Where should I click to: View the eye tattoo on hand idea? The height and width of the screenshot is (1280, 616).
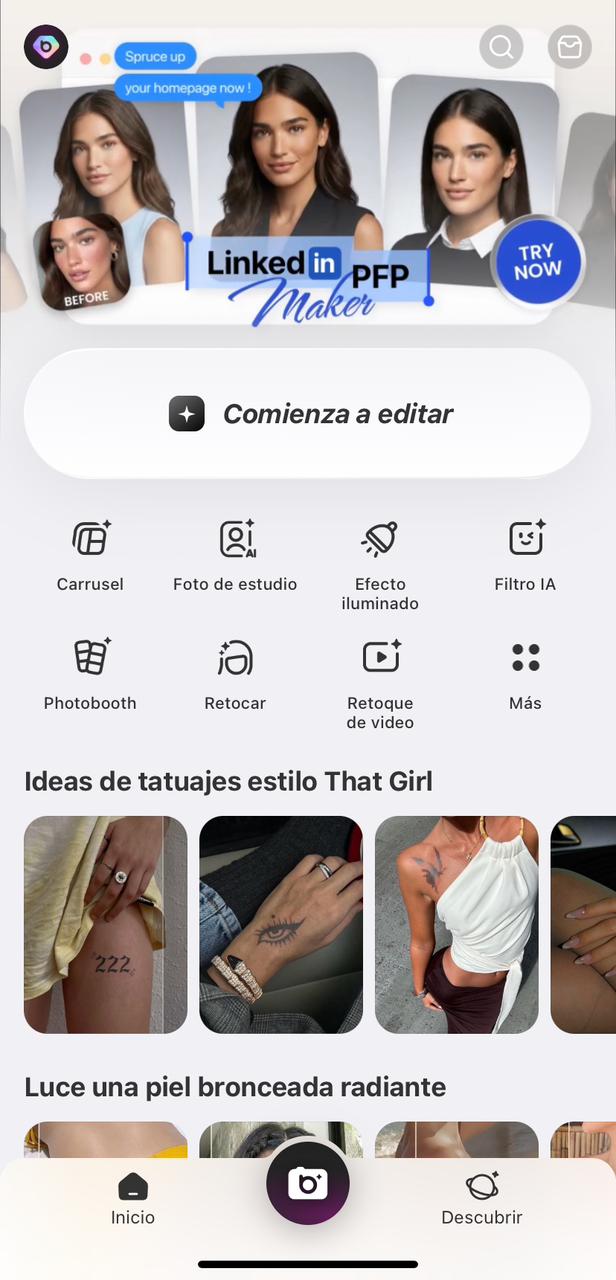(281, 925)
